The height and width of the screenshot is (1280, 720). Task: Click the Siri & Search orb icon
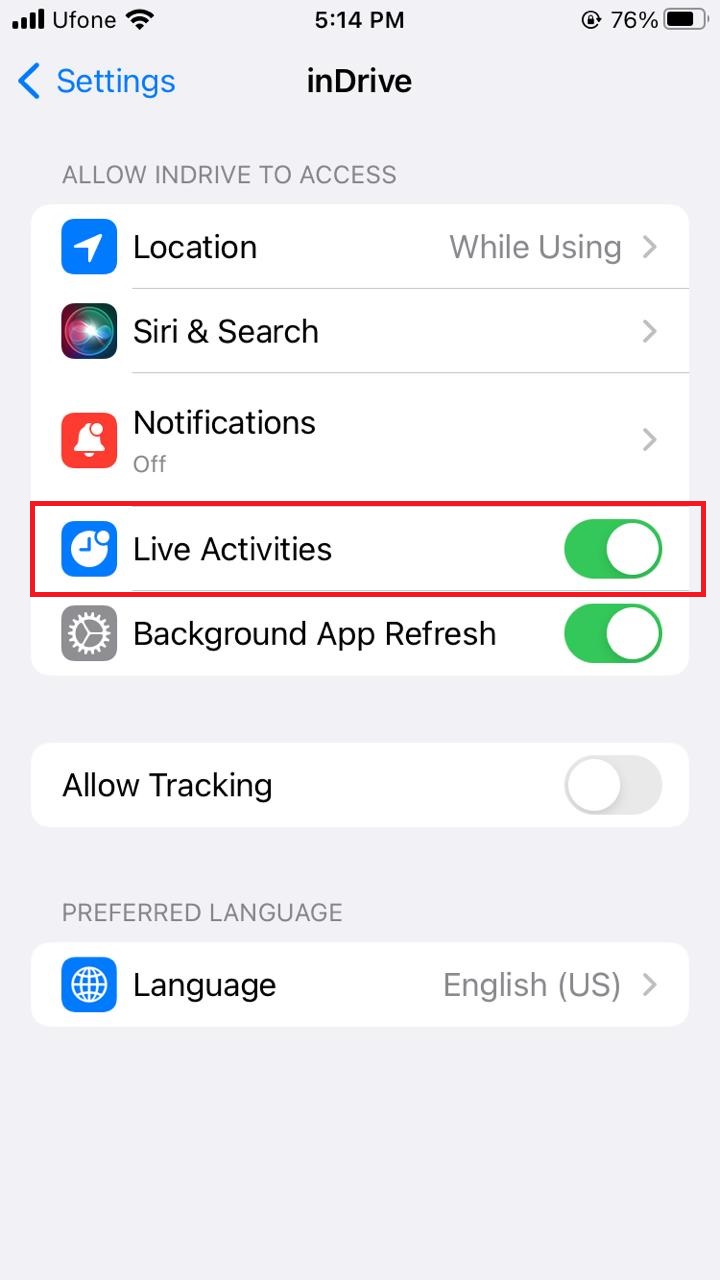point(89,331)
